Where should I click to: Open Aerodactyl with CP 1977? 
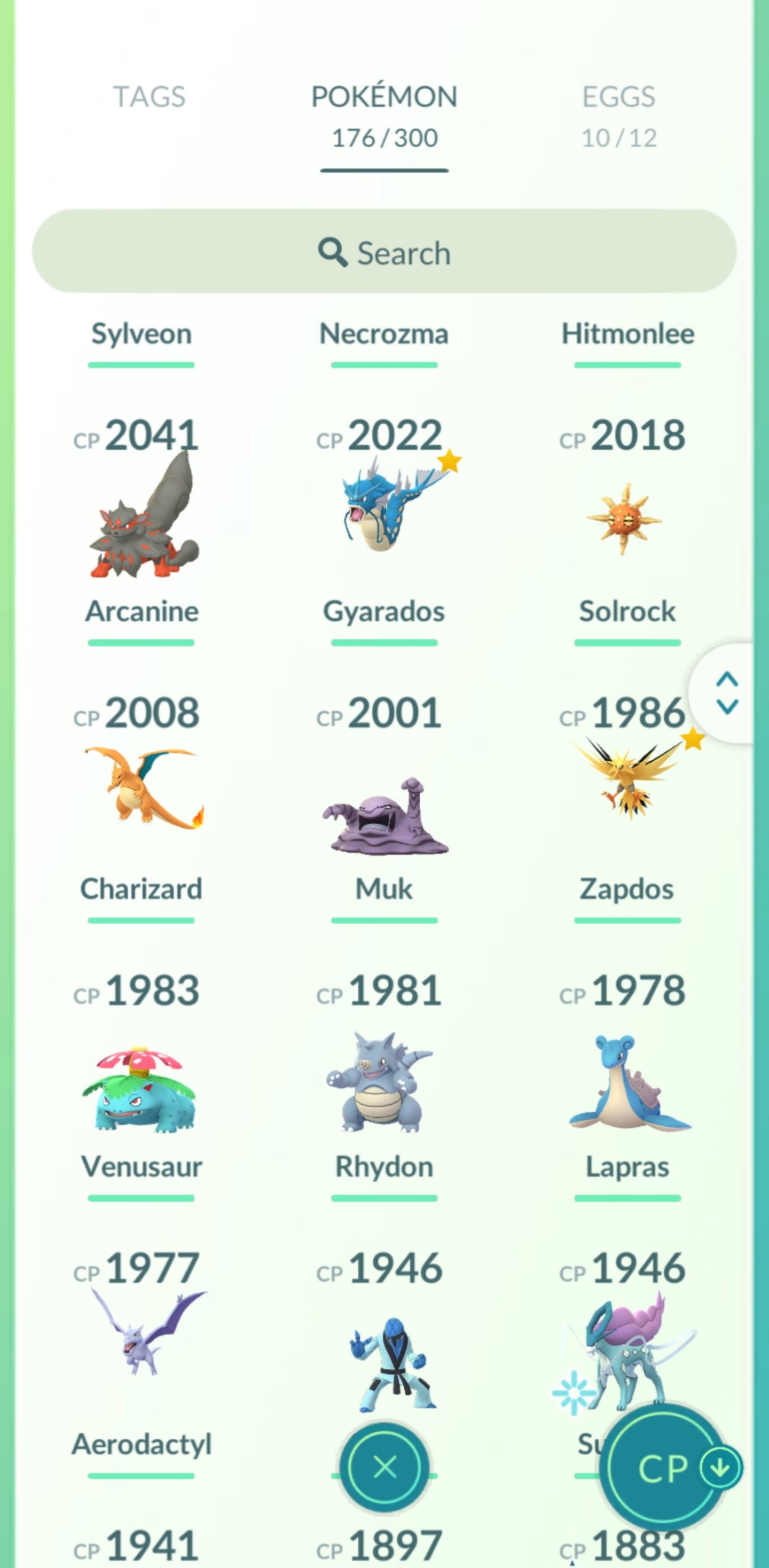(142, 1339)
